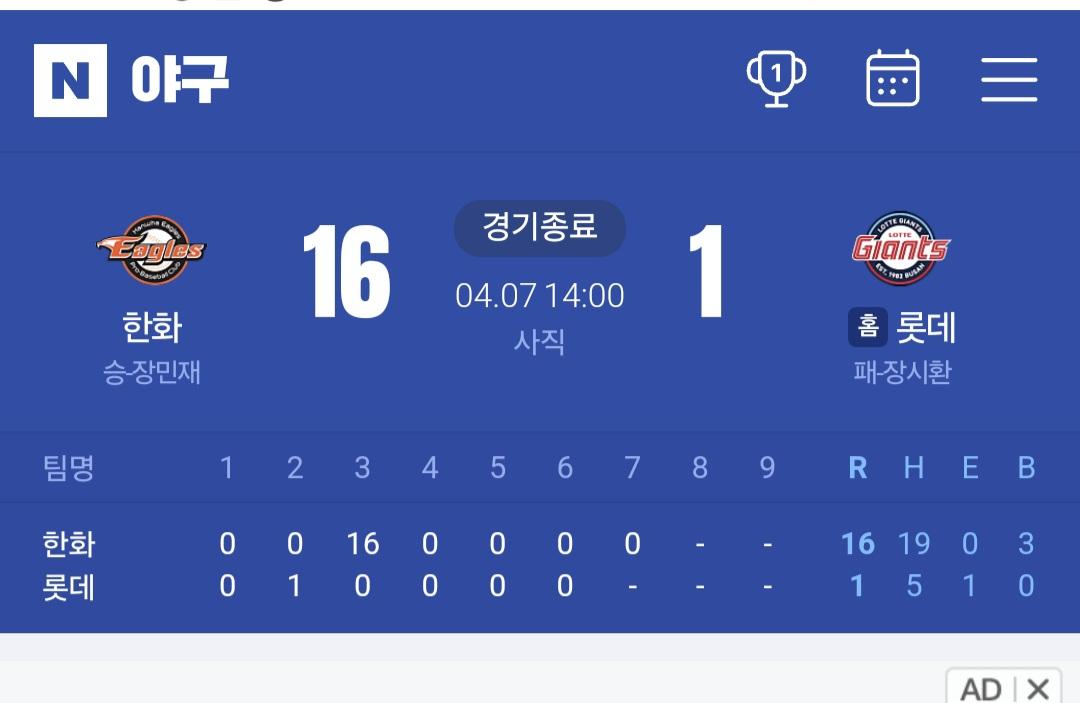The height and width of the screenshot is (703, 1080).
Task: View the 롯데 Giants team page
Action: [x=901, y=250]
